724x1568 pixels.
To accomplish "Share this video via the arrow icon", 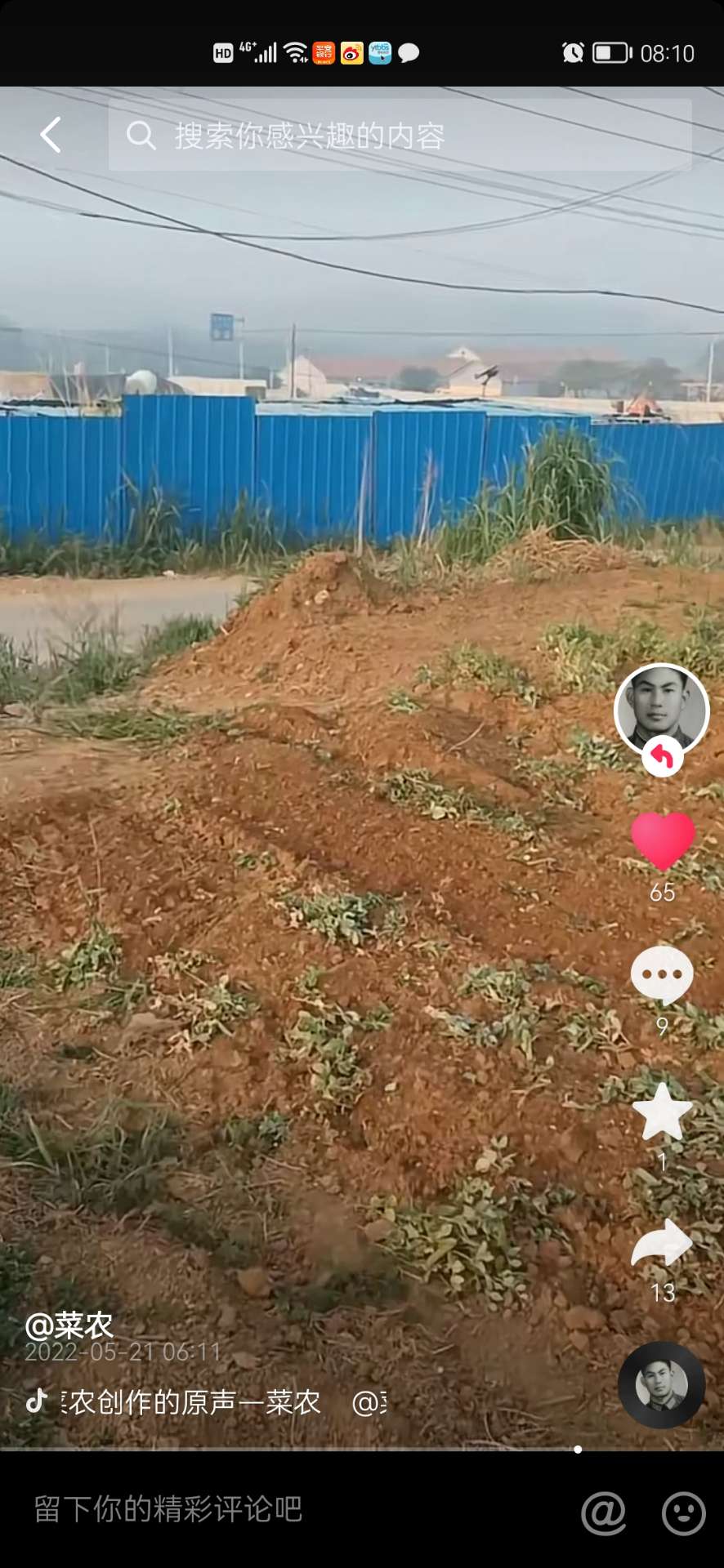I will pyautogui.click(x=662, y=1244).
